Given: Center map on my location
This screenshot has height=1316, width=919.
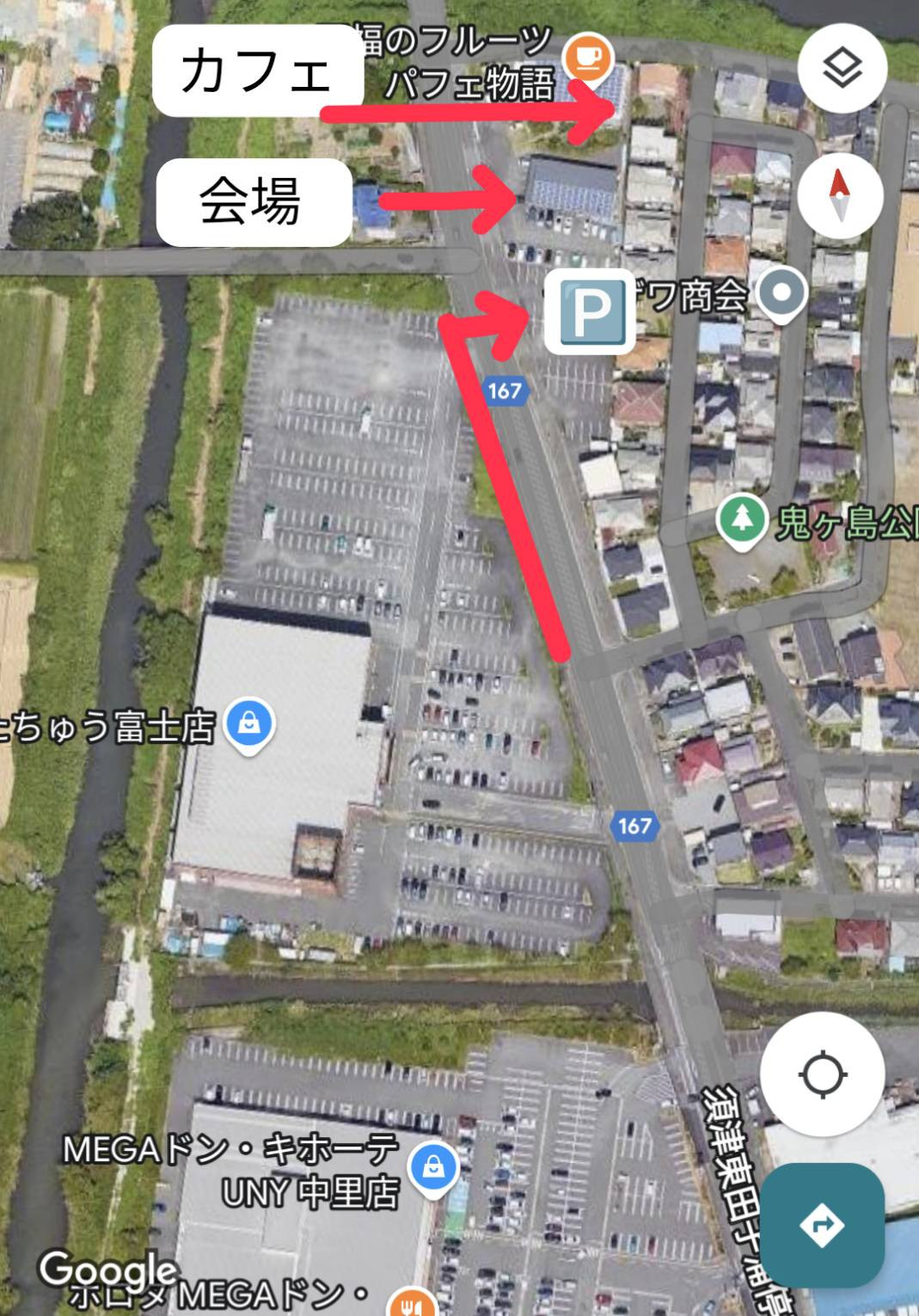Looking at the screenshot, I should pyautogui.click(x=822, y=1075).
